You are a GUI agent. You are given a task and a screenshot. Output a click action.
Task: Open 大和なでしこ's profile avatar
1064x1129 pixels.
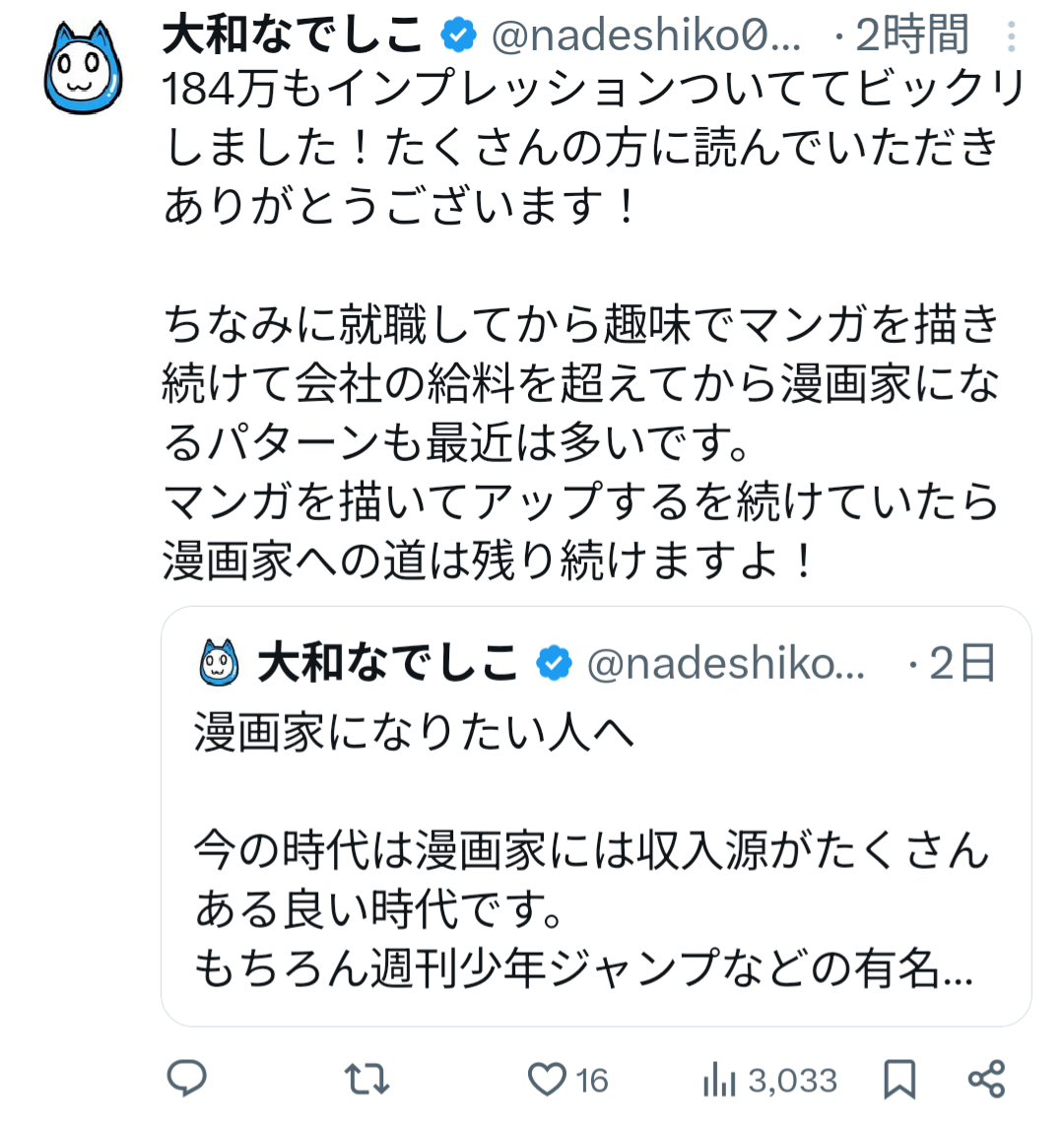click(x=84, y=68)
